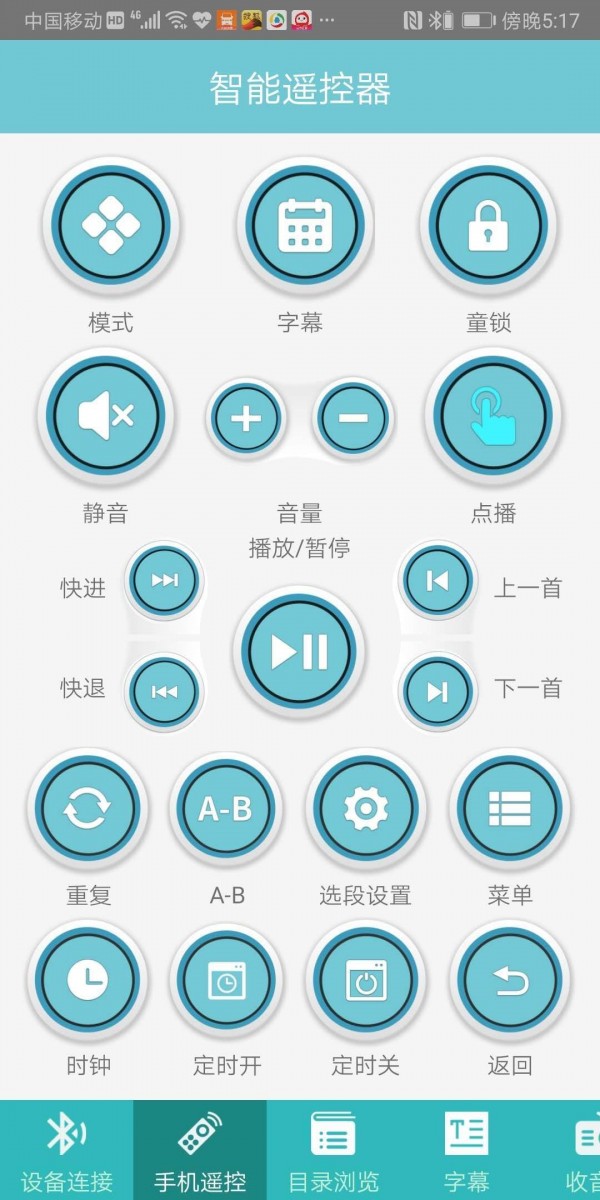Increase volume with the plus button

click(x=246, y=418)
